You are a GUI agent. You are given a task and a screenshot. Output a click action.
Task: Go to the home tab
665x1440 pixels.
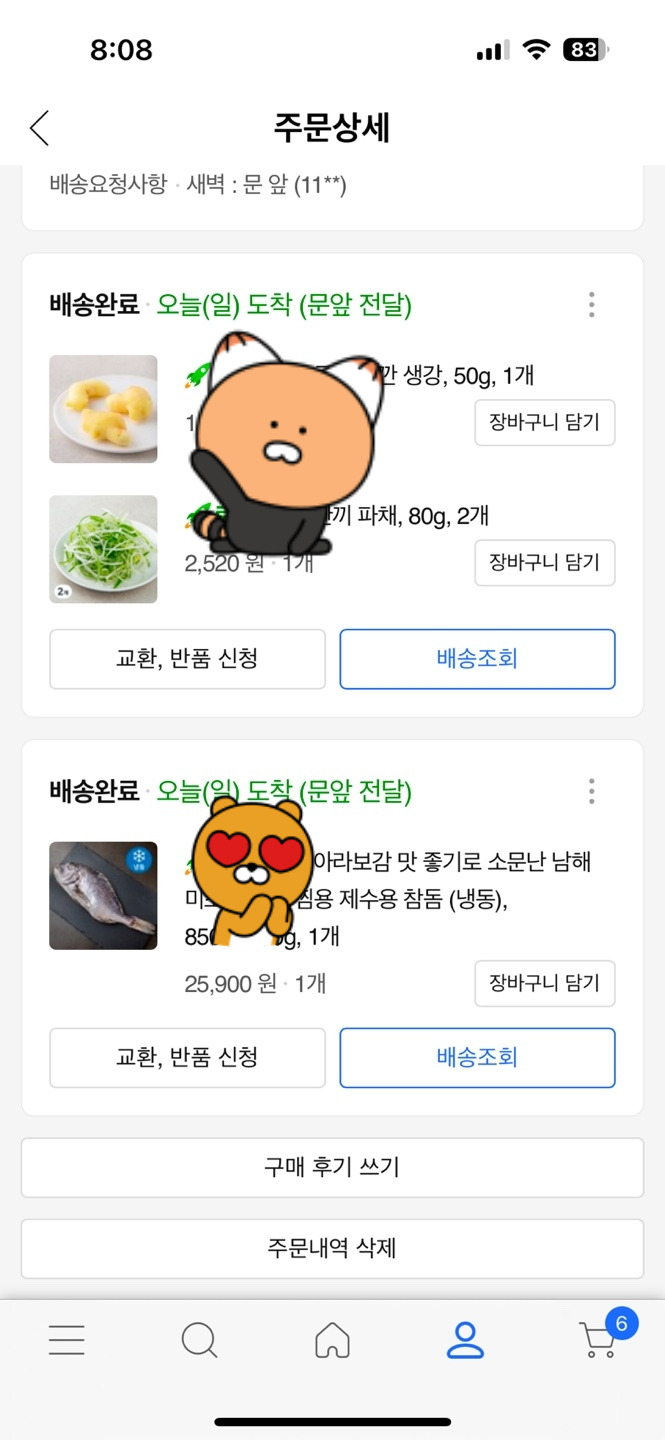[332, 1339]
